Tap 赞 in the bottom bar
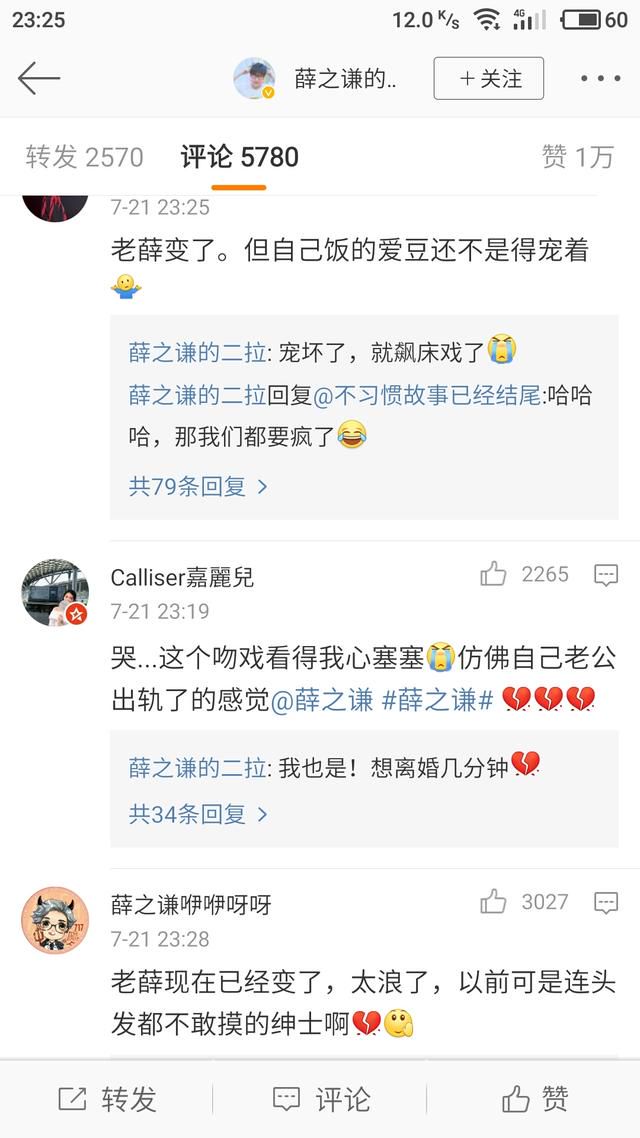The height and width of the screenshot is (1138, 640). tap(536, 1099)
